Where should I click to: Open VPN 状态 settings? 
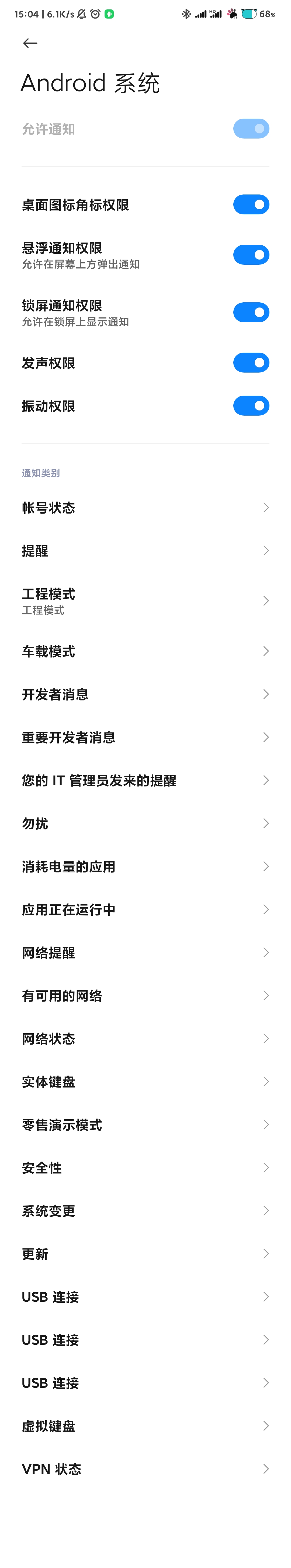pyautogui.click(x=145, y=1469)
